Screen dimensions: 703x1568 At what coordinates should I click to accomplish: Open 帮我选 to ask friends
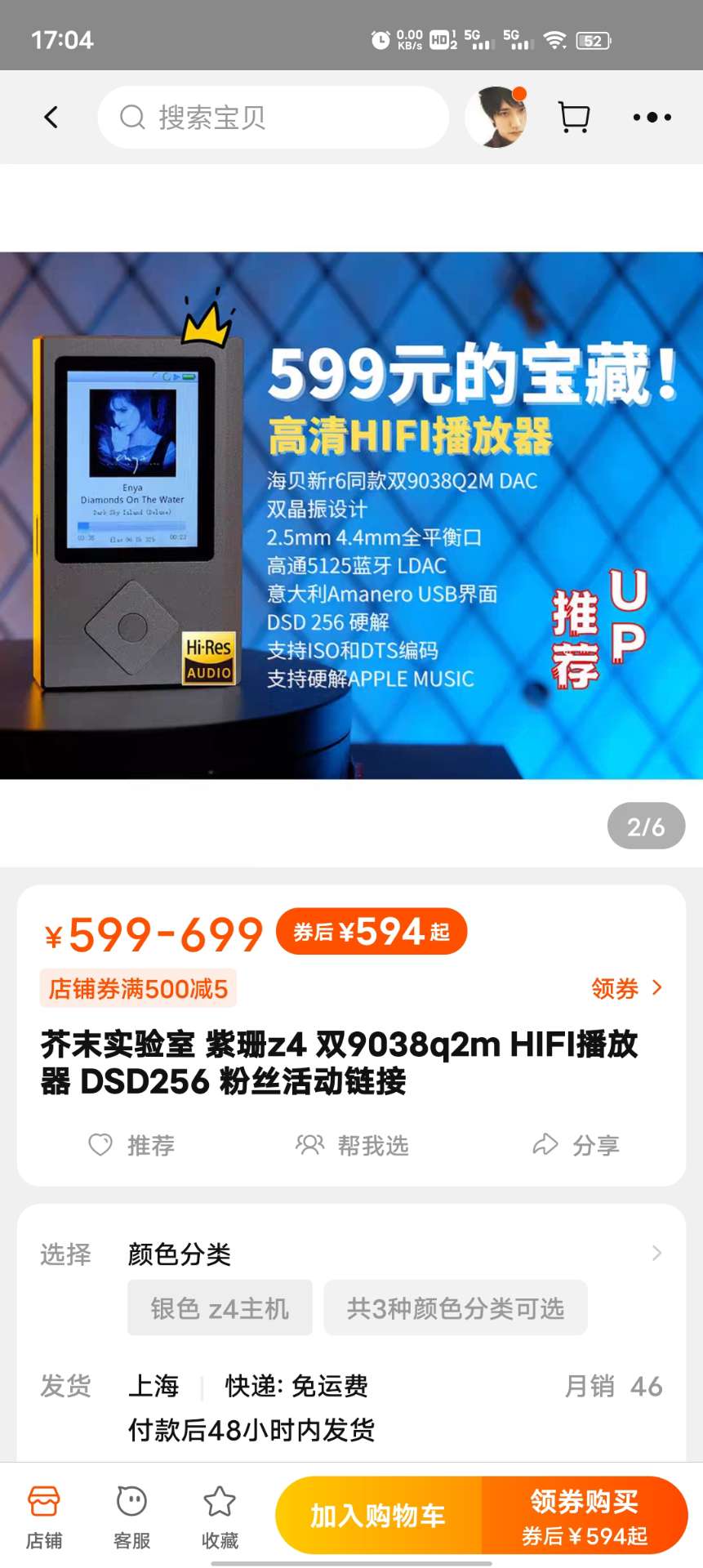pyautogui.click(x=352, y=1145)
